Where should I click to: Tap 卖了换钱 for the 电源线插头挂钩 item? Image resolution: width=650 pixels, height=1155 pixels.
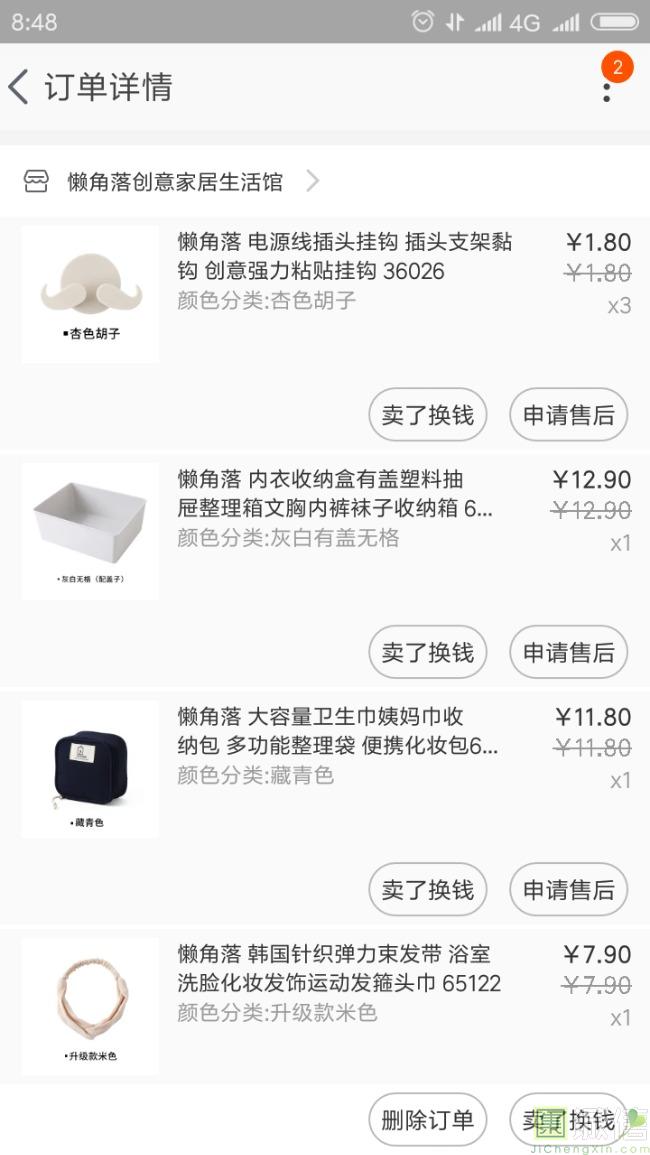(x=427, y=414)
